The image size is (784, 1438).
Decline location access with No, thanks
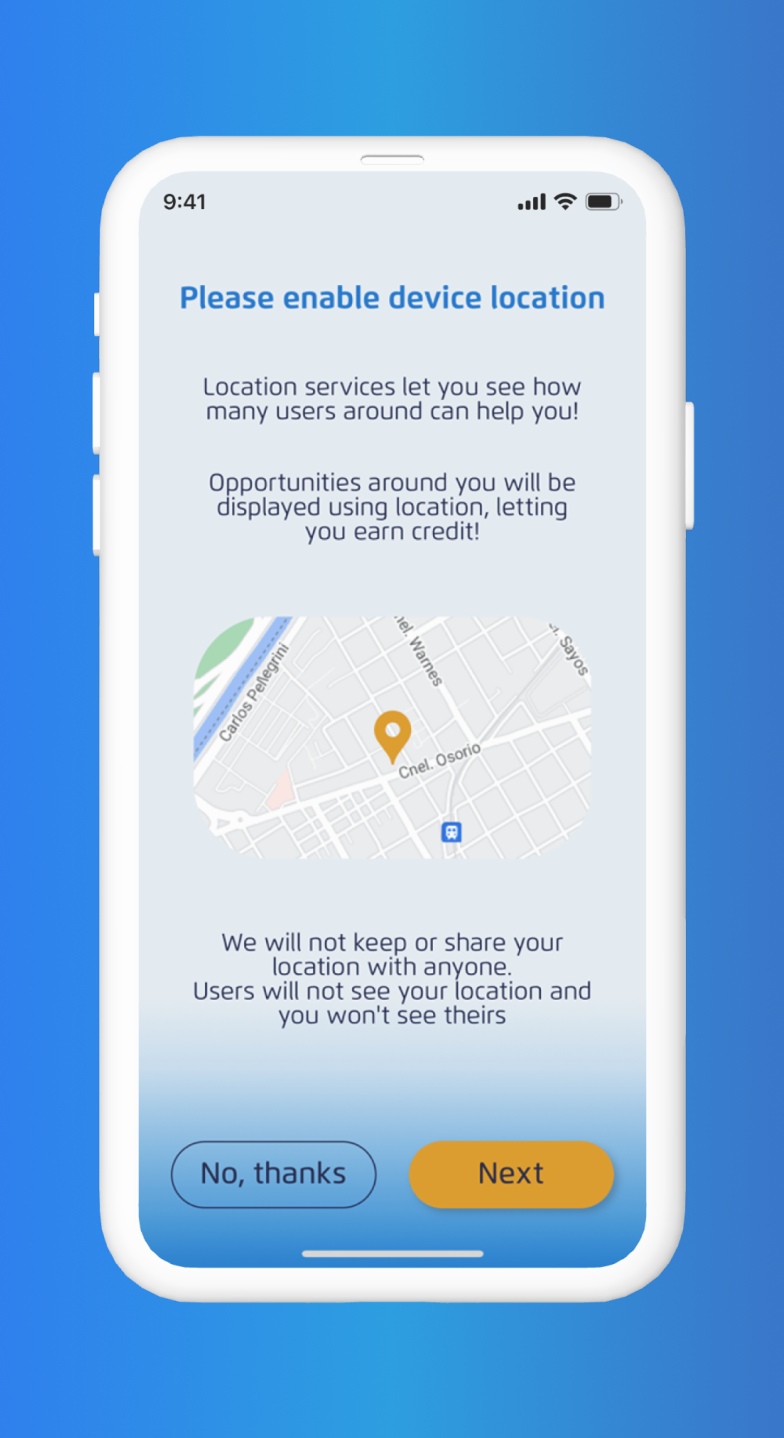[x=273, y=1174]
